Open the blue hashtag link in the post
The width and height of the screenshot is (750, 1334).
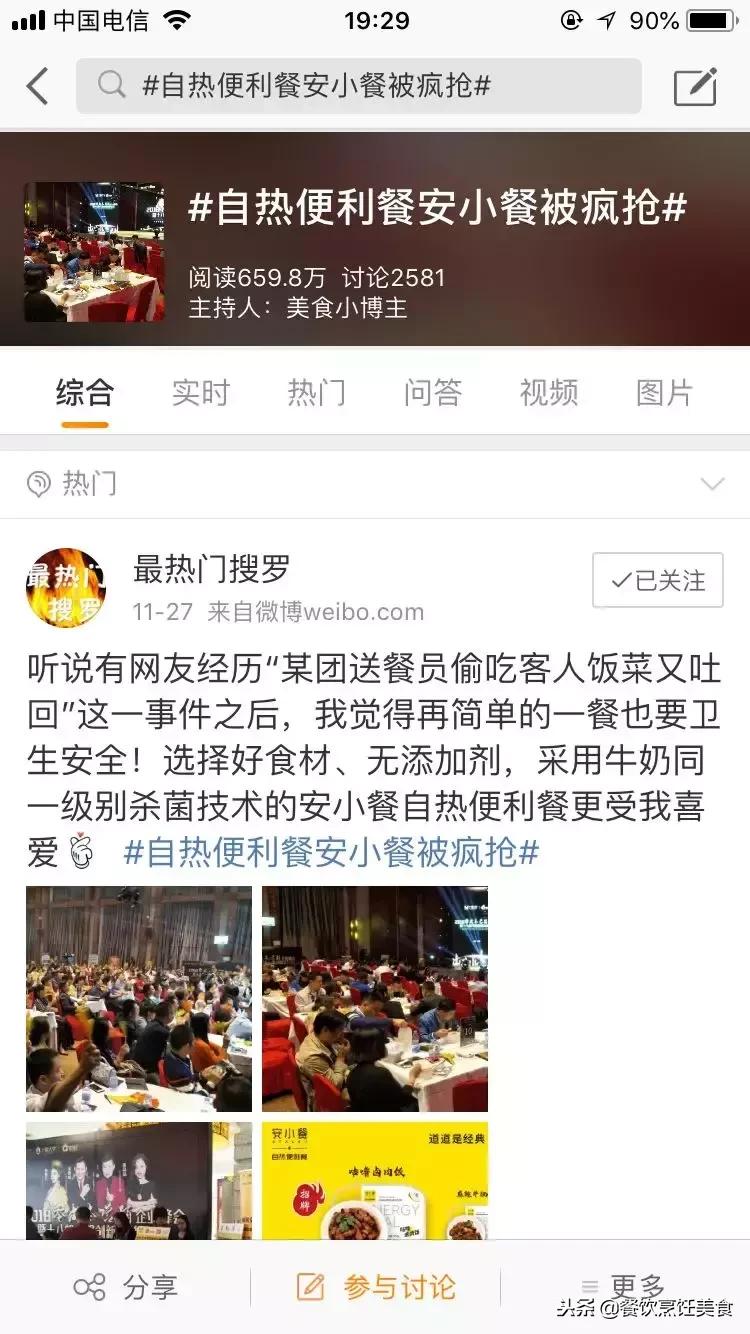click(331, 853)
